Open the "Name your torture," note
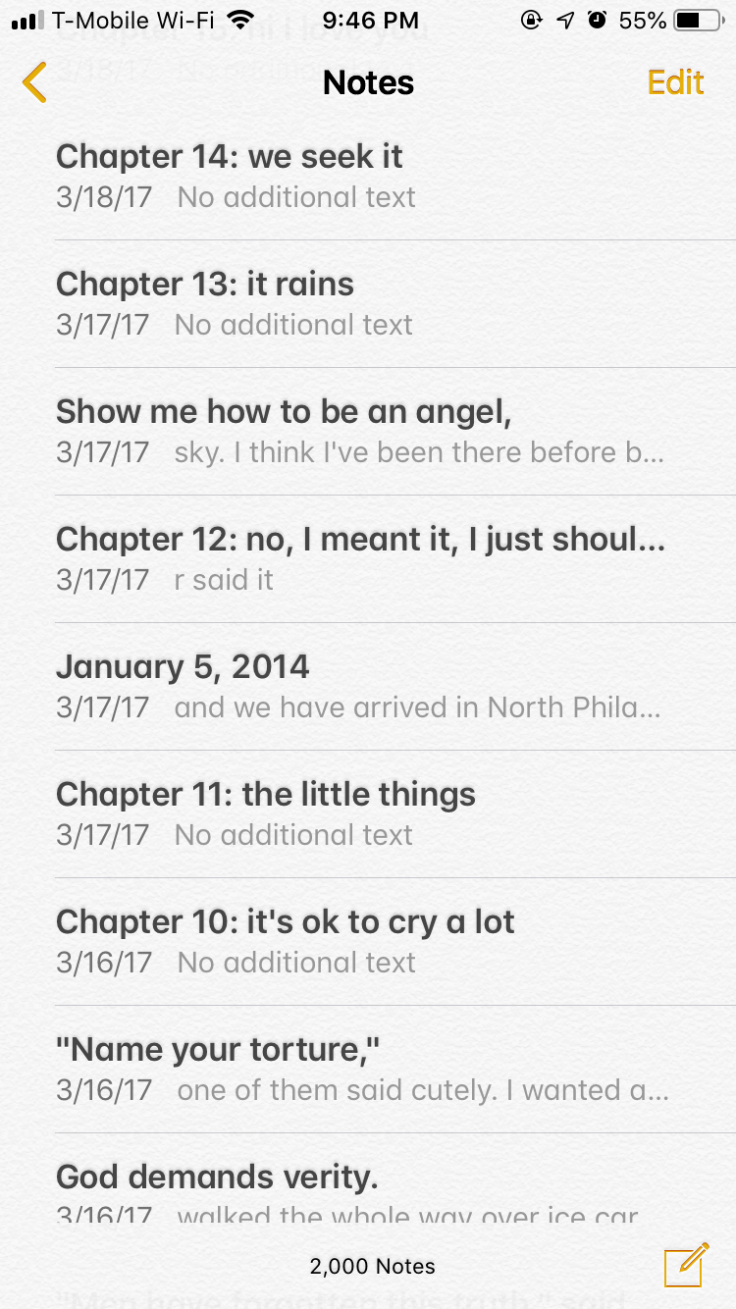The image size is (736, 1309). pos(368,1069)
